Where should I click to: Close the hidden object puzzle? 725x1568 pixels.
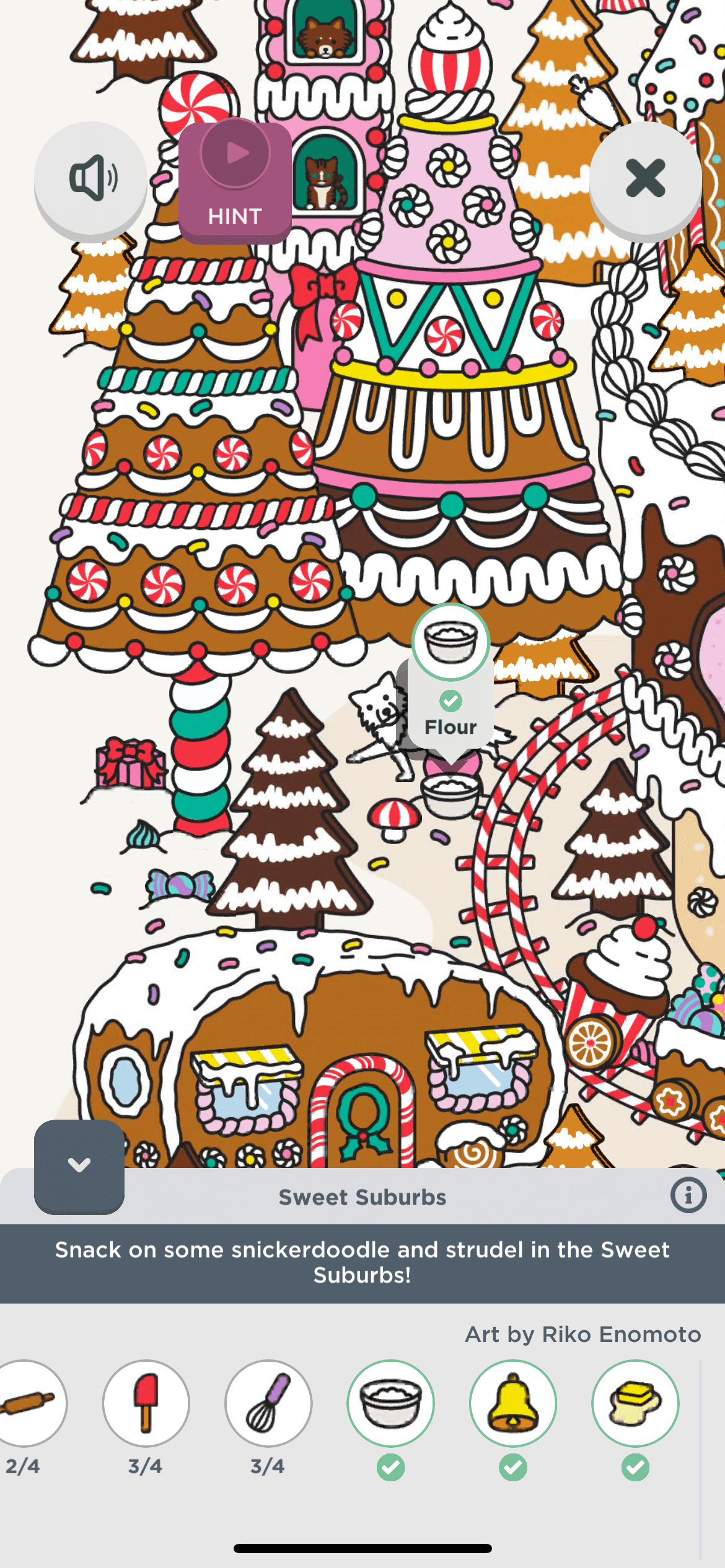pyautogui.click(x=645, y=178)
